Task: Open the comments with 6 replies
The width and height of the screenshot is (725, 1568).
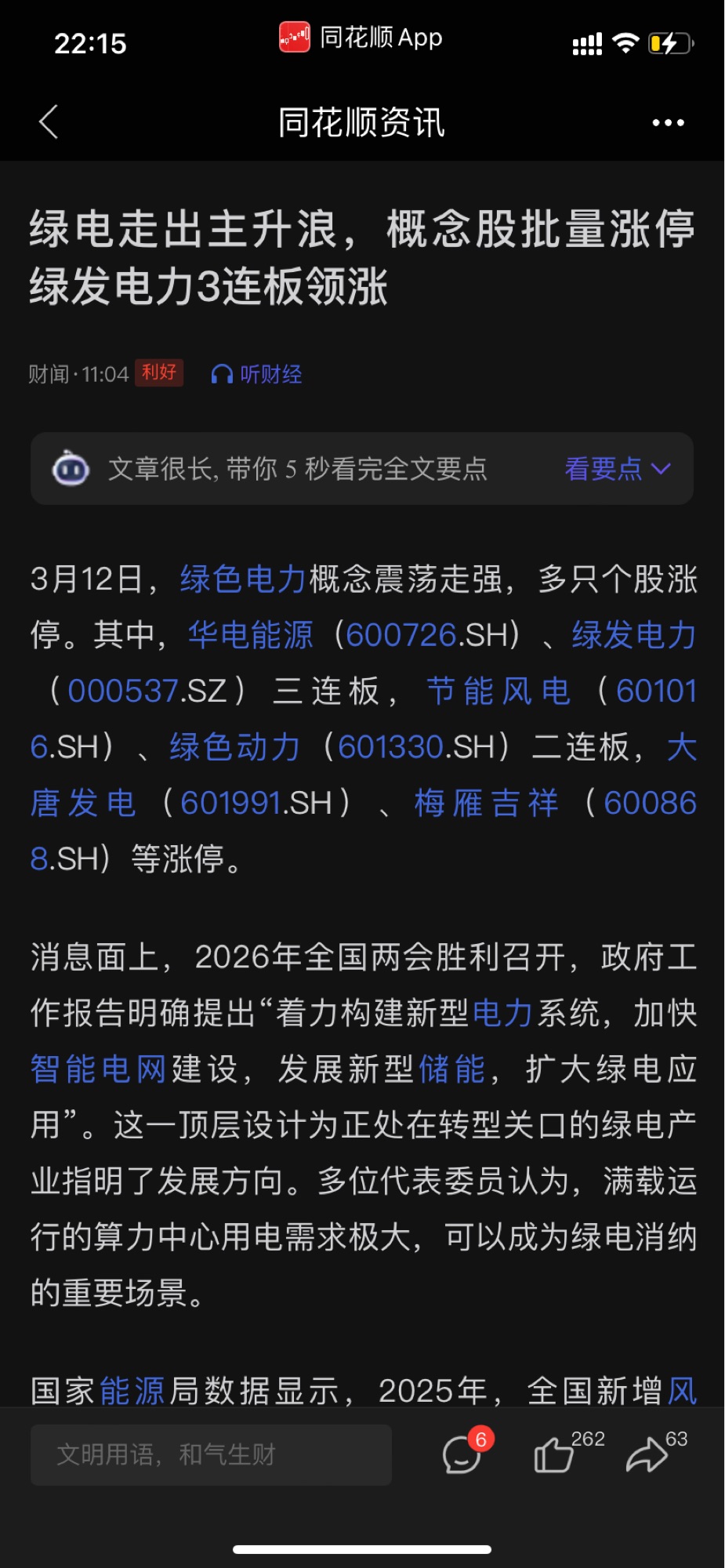Action: pos(462,1455)
